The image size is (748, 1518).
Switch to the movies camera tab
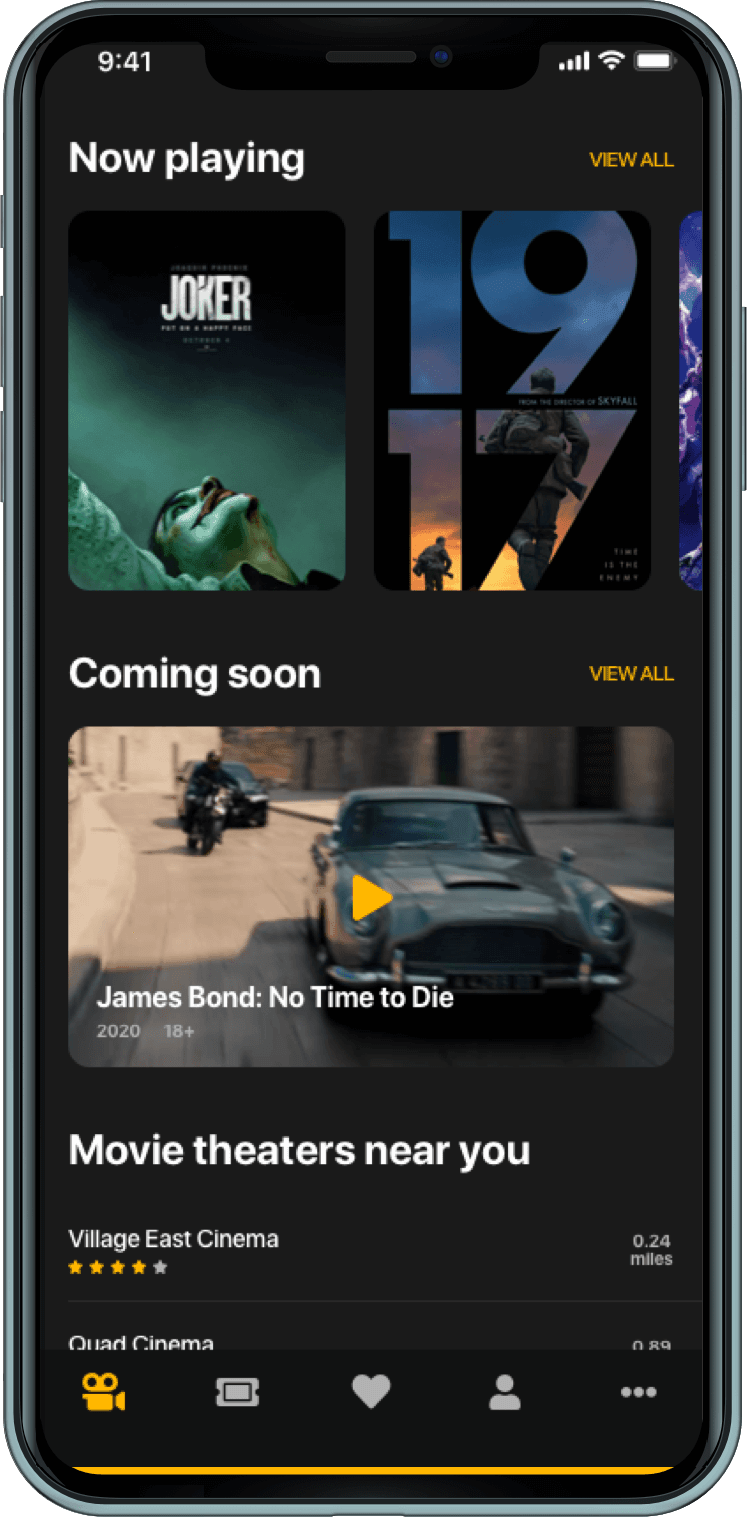(x=103, y=1392)
